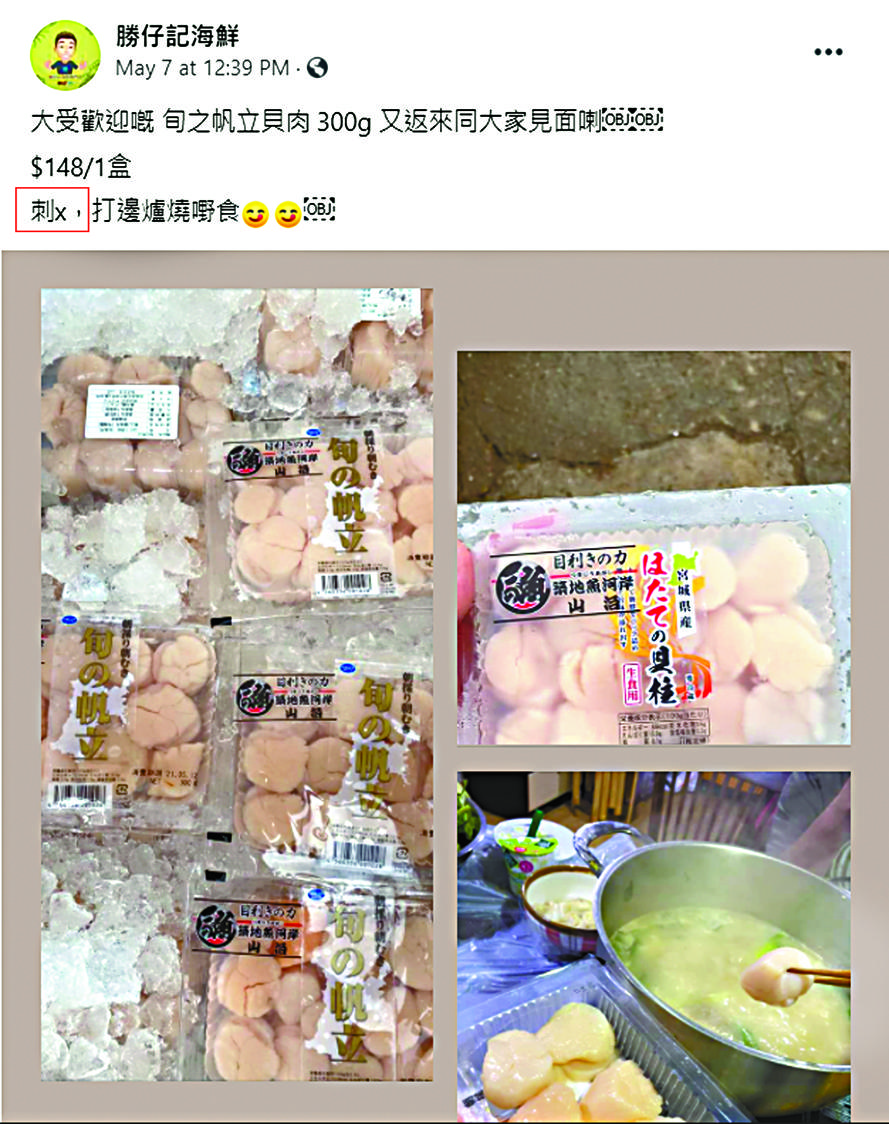Open 勝仔記海鮮 page profile picture
The width and height of the screenshot is (889, 1124).
point(65,54)
